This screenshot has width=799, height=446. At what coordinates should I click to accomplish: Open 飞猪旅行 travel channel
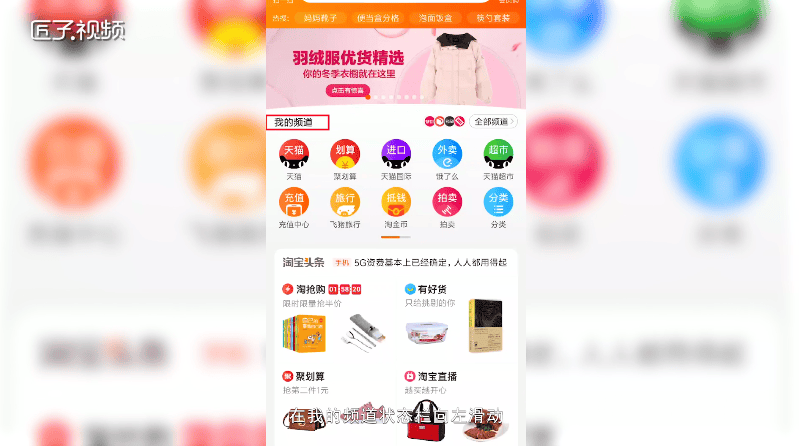click(x=345, y=207)
